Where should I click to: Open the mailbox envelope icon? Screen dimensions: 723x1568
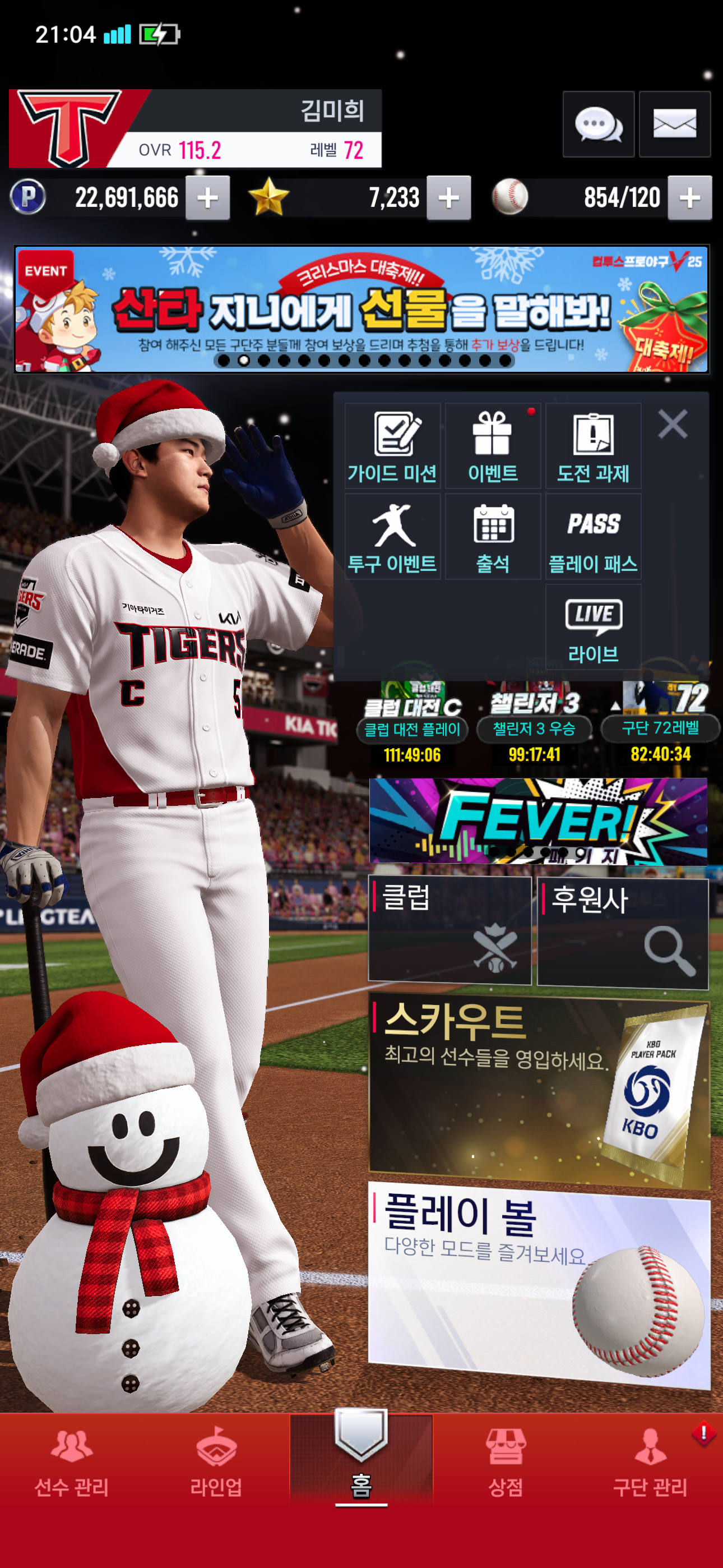click(674, 125)
